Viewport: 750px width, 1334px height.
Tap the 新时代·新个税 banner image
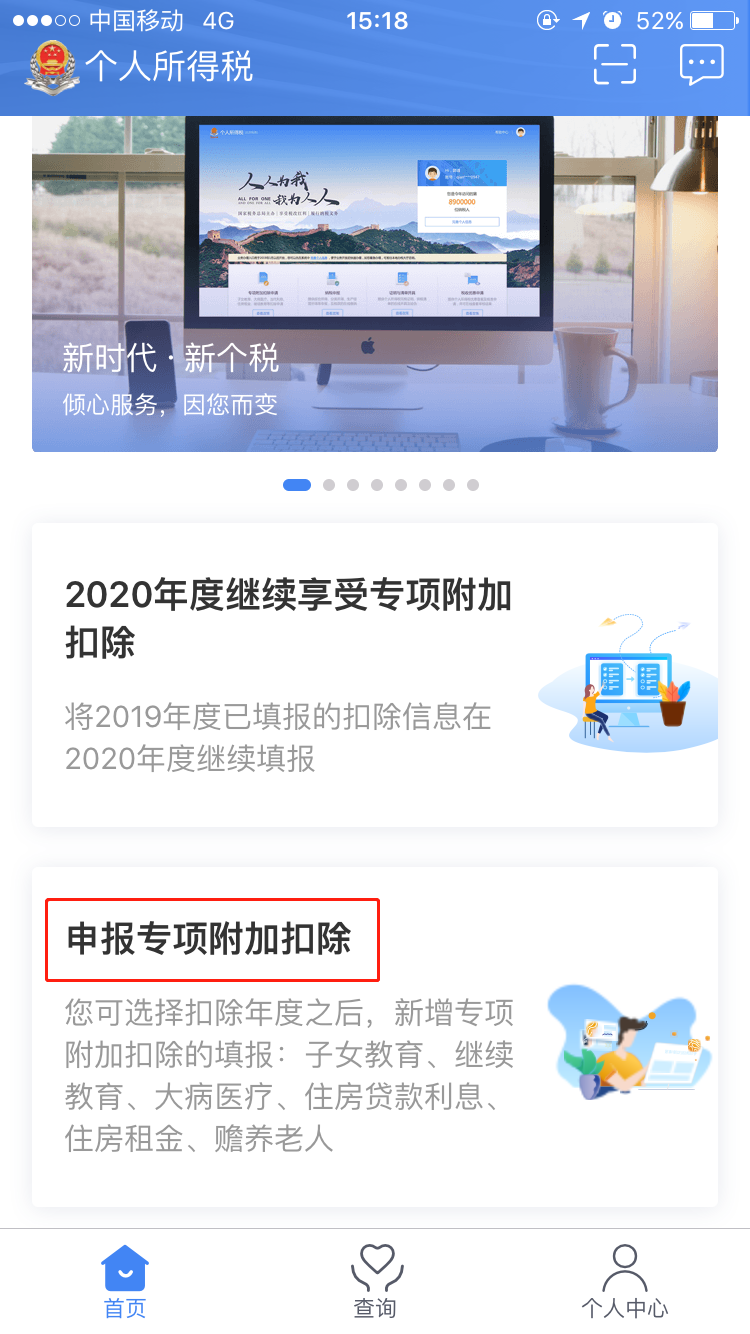pos(375,285)
